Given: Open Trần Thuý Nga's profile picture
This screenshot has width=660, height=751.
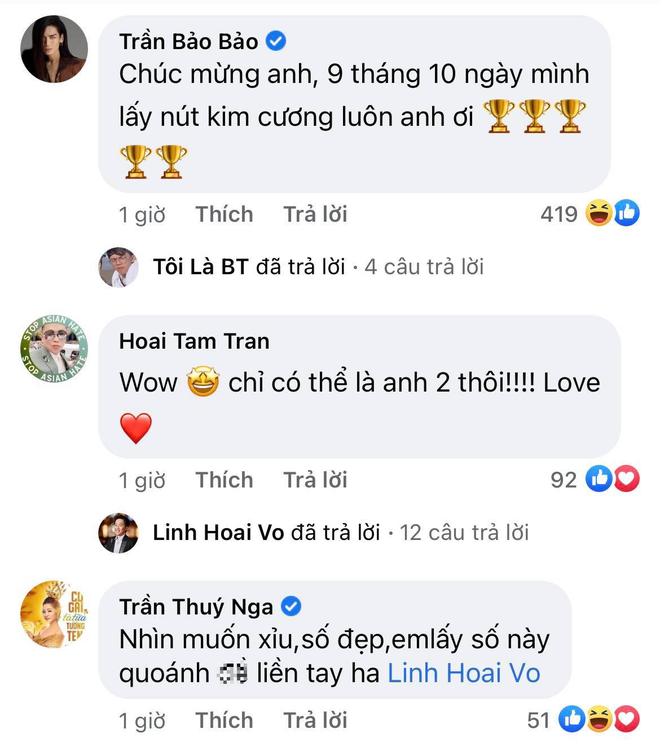Looking at the screenshot, I should pyautogui.click(x=54, y=613).
